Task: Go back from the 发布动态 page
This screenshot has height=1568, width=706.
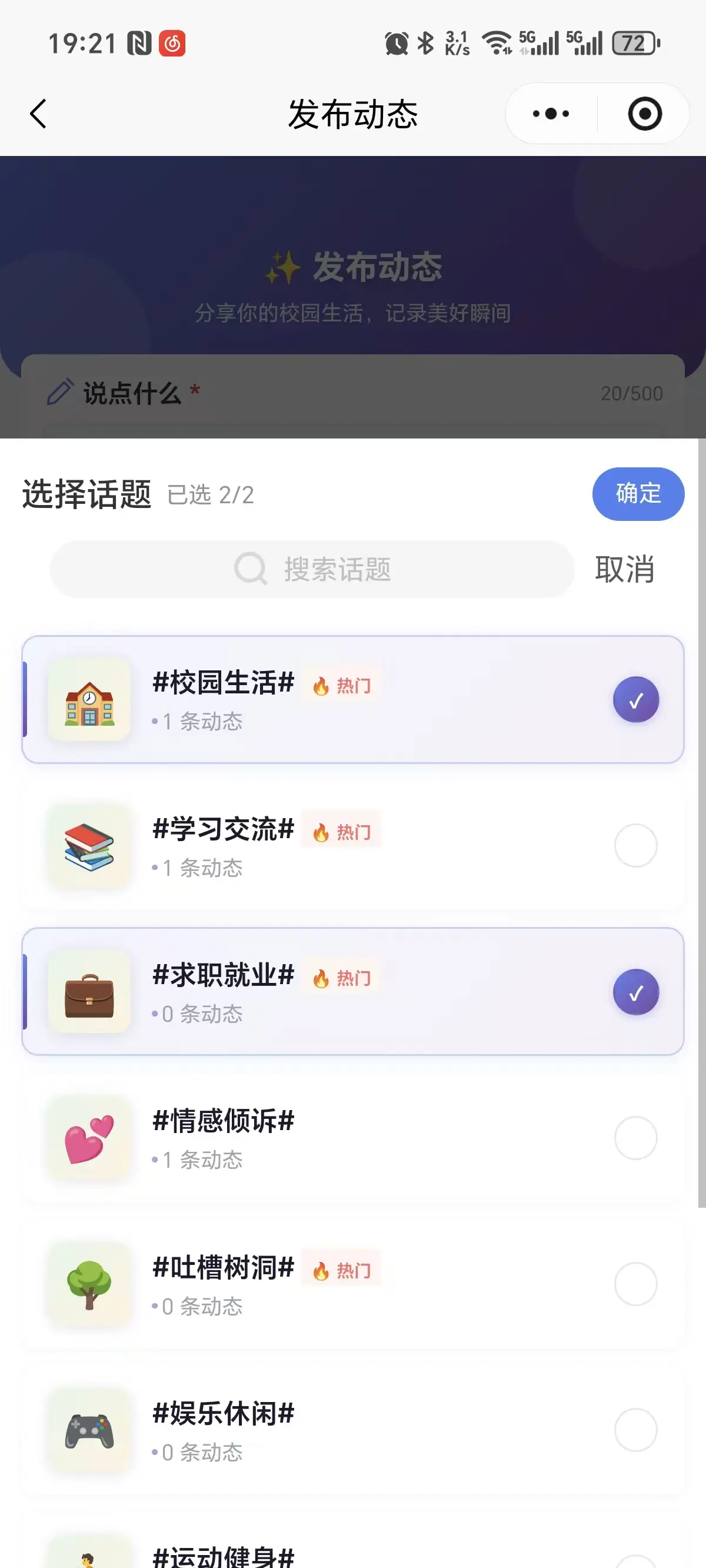Action: point(38,114)
